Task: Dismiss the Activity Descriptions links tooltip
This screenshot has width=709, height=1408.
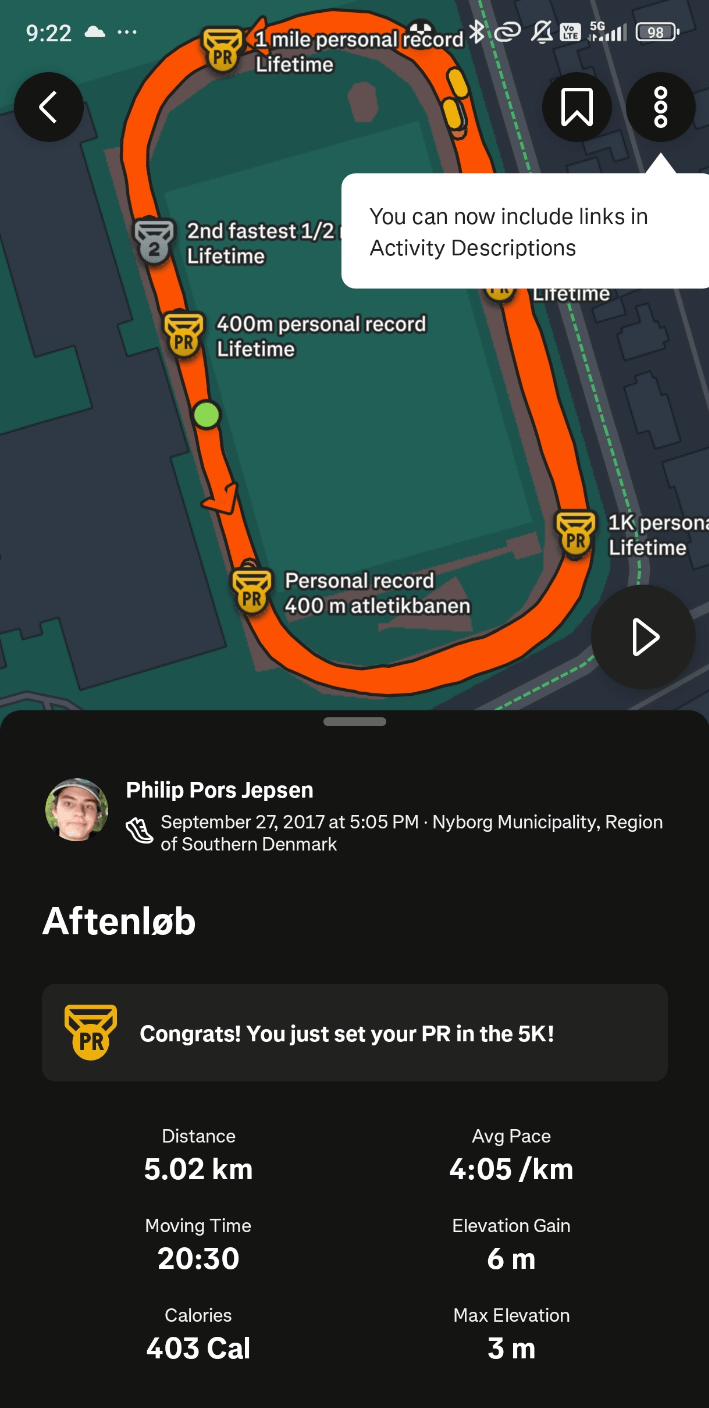Action: click(x=508, y=232)
